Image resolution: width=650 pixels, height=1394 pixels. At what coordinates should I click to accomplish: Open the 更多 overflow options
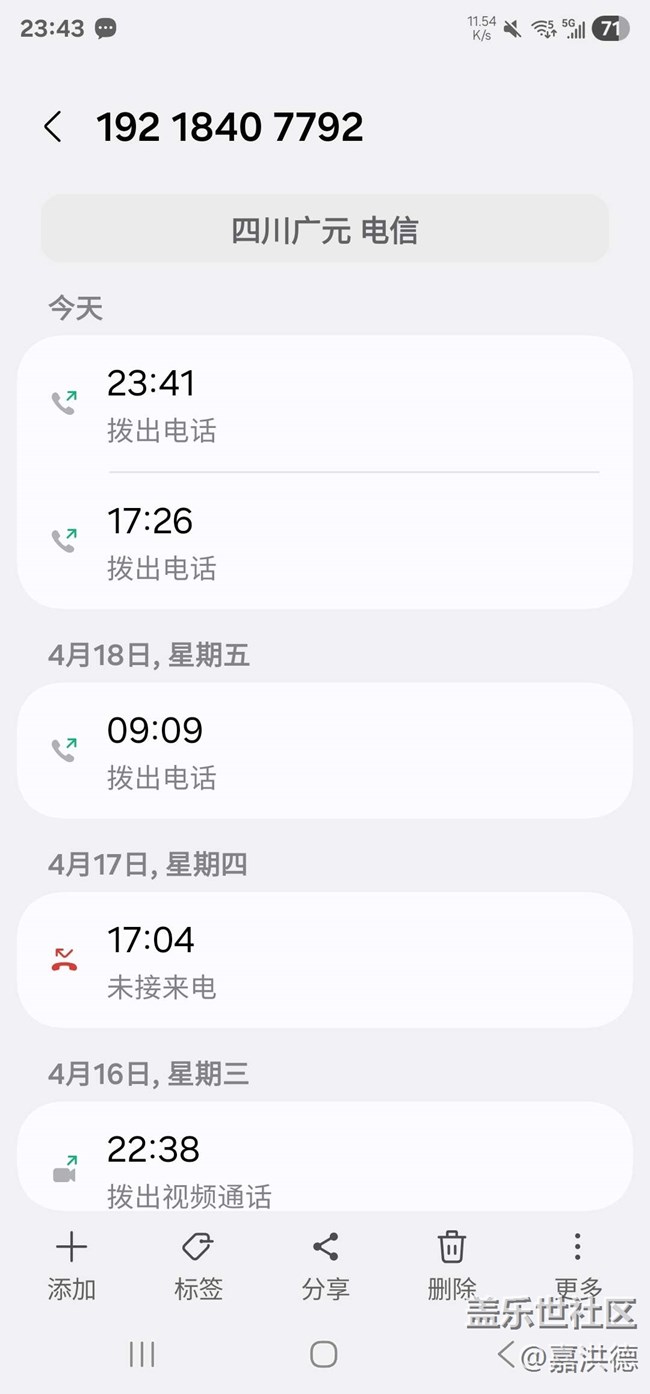point(578,1265)
